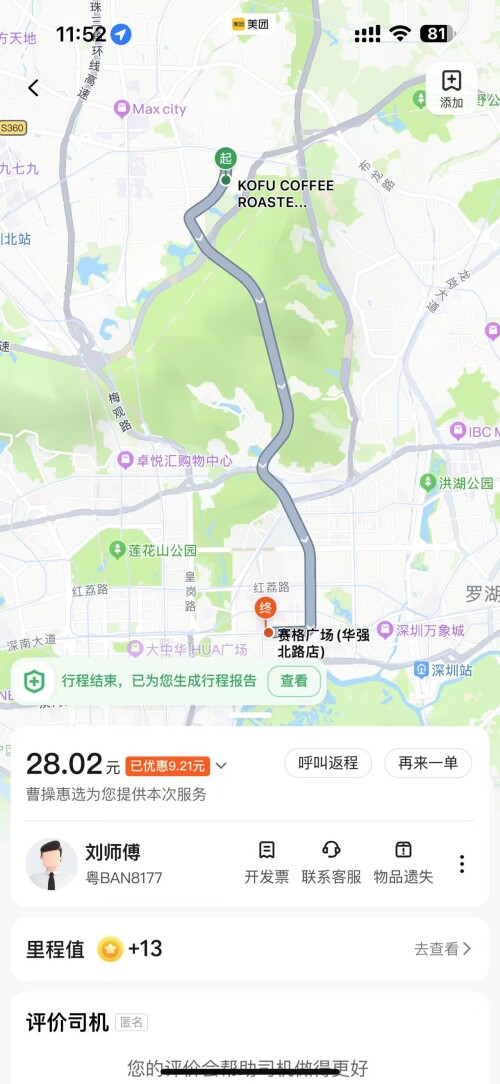Screen dimensions: 500x1084
Task: View the trip report via 查看
Action: [294, 681]
